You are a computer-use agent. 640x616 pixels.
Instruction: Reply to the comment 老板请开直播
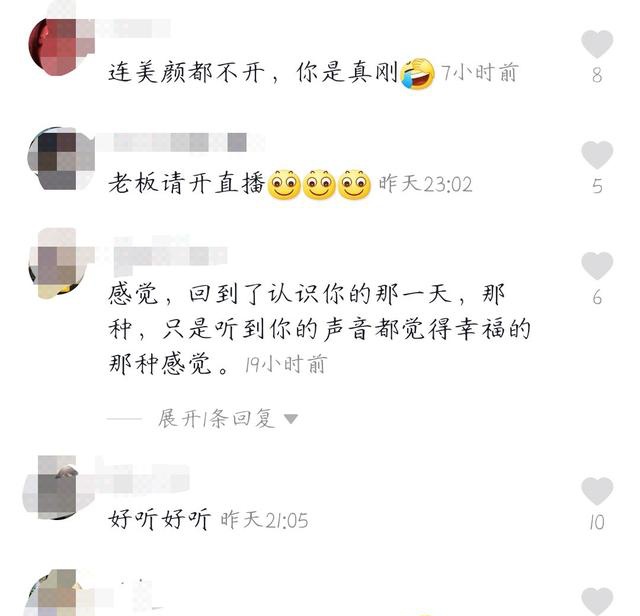[x=188, y=184]
